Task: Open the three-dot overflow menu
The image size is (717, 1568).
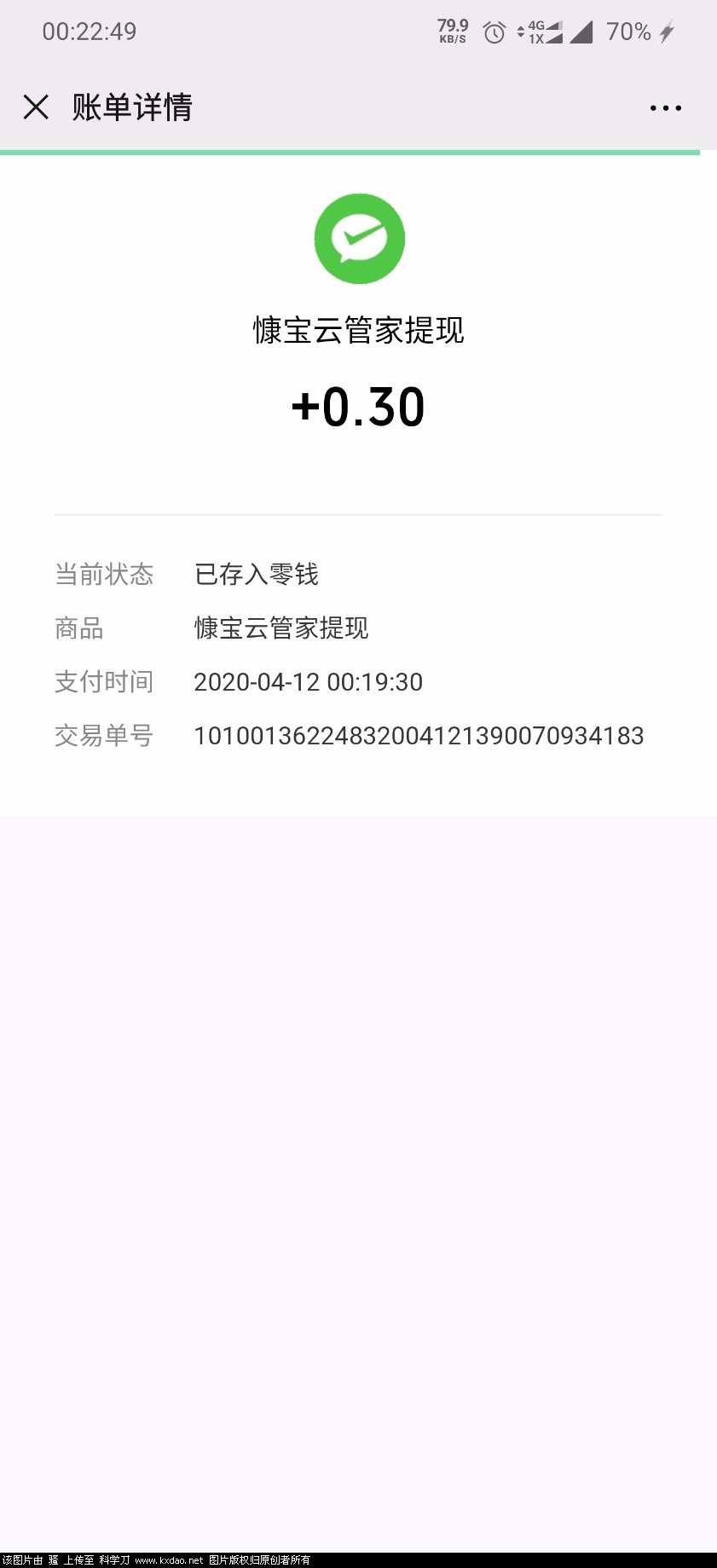Action: 665,108
